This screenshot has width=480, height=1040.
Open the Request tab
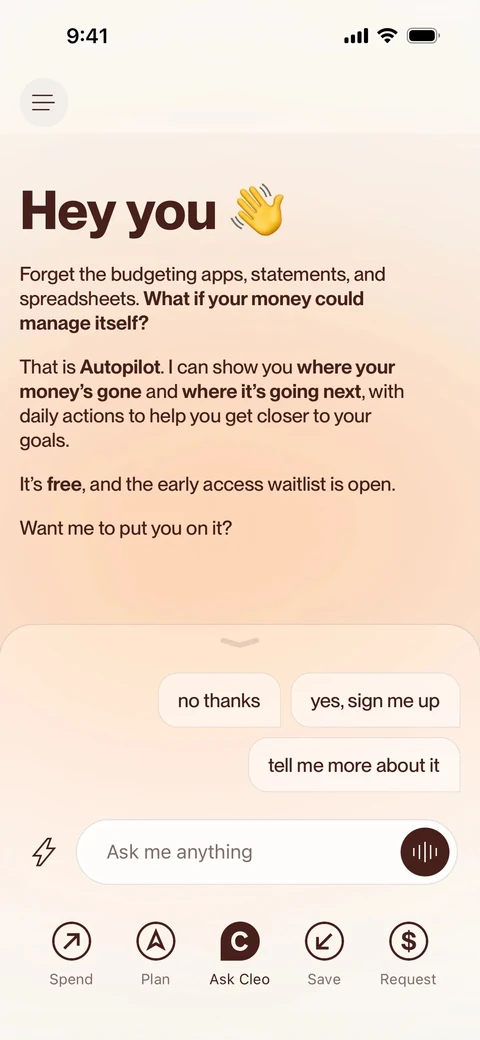pyautogui.click(x=408, y=953)
